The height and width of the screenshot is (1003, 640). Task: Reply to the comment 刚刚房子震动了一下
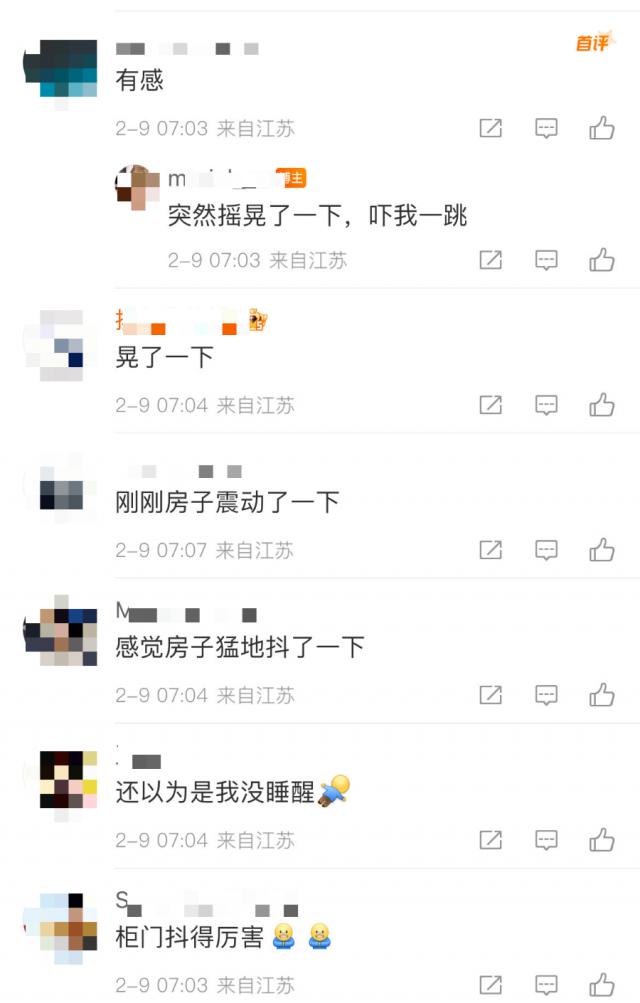[546, 550]
